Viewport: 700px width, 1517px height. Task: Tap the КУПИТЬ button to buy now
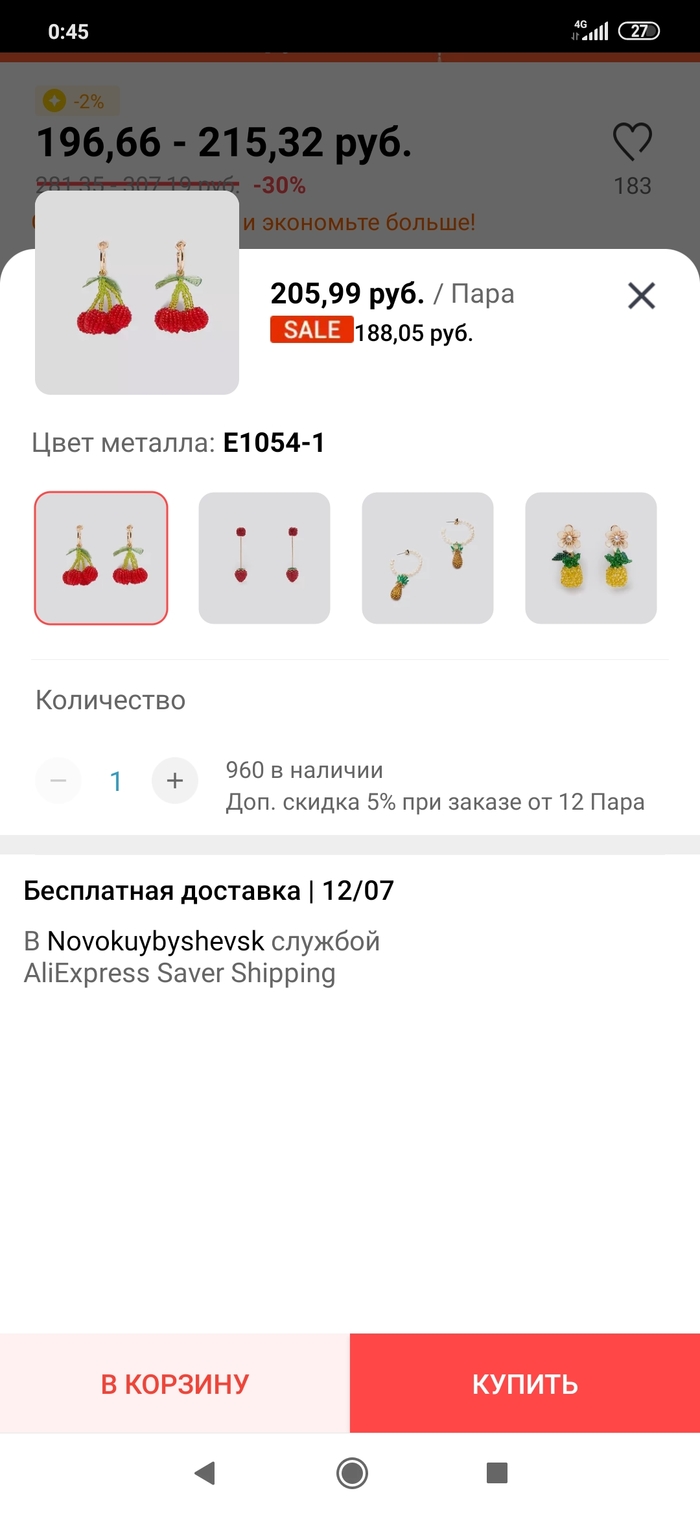click(x=525, y=1384)
